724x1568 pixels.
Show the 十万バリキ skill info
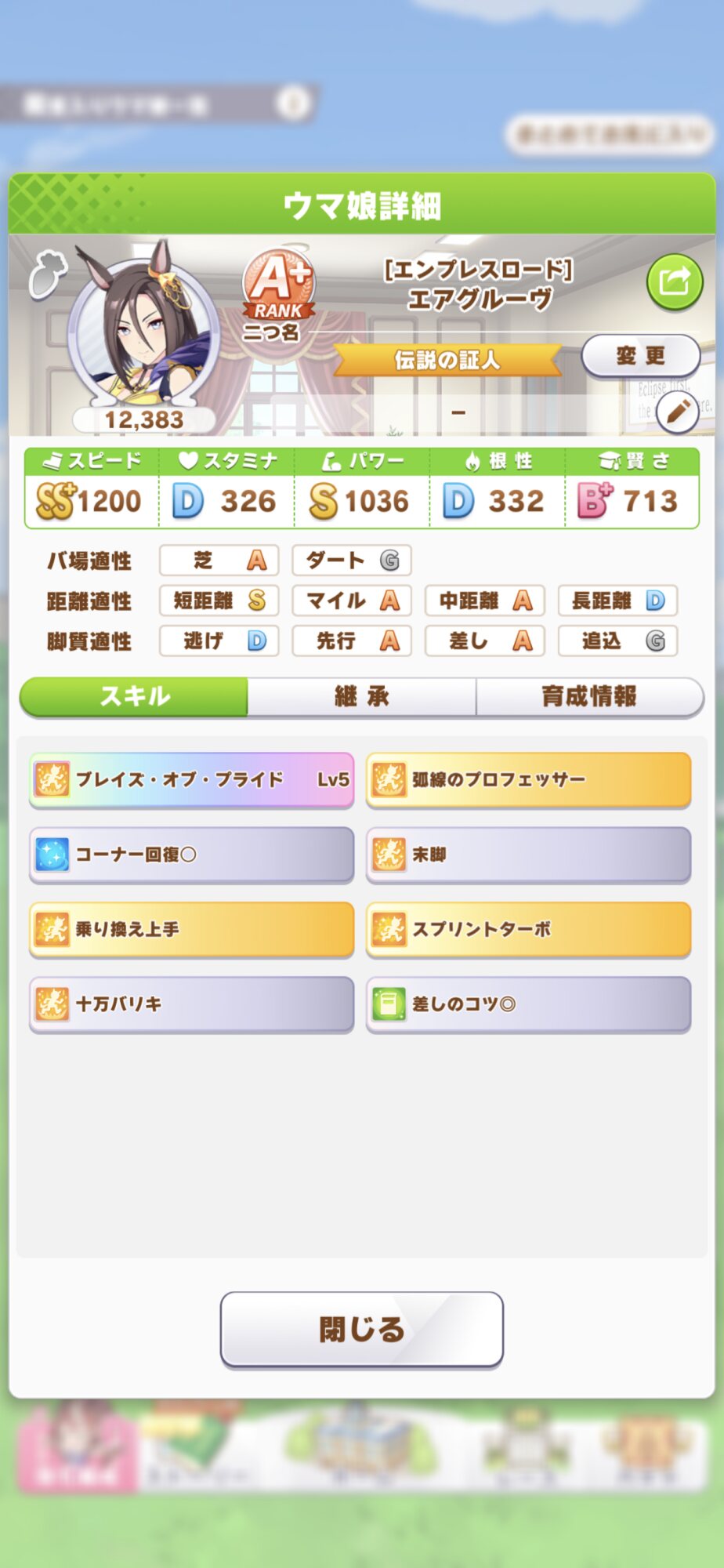click(191, 1004)
